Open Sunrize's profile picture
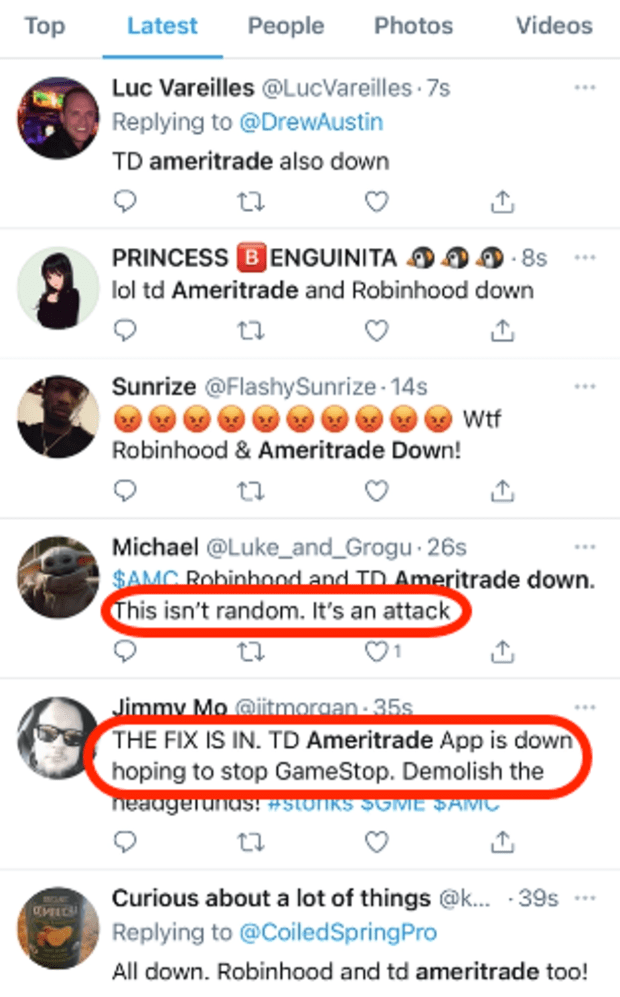 point(58,416)
